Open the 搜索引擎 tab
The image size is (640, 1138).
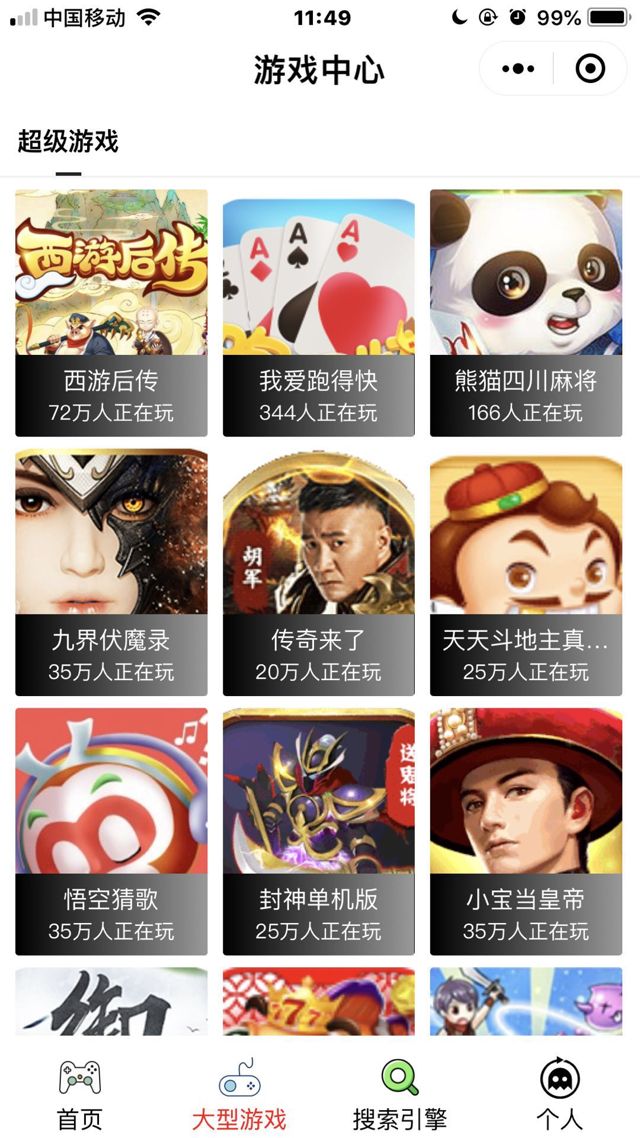point(399,1093)
